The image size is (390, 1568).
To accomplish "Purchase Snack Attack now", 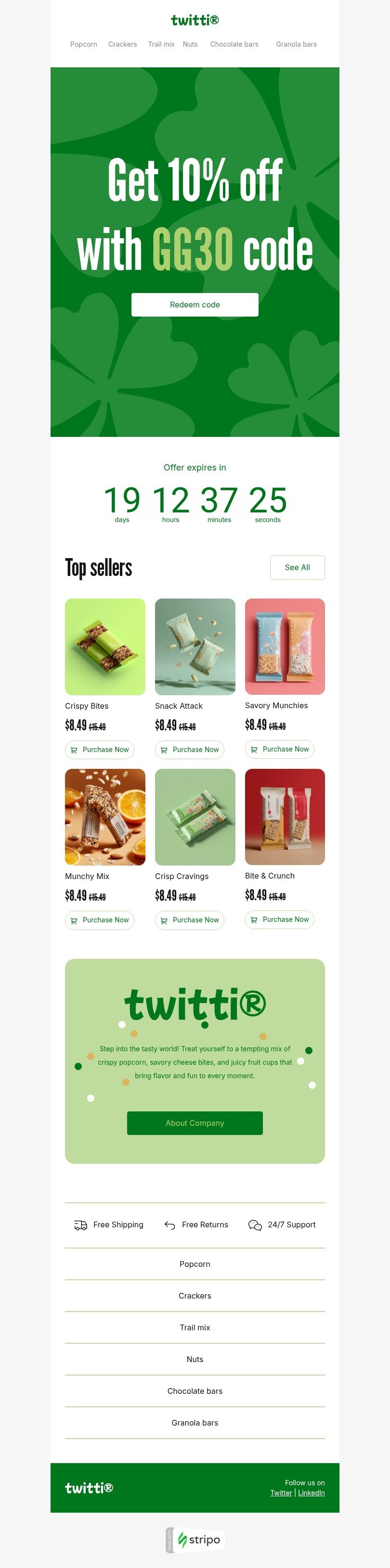I will [x=190, y=749].
